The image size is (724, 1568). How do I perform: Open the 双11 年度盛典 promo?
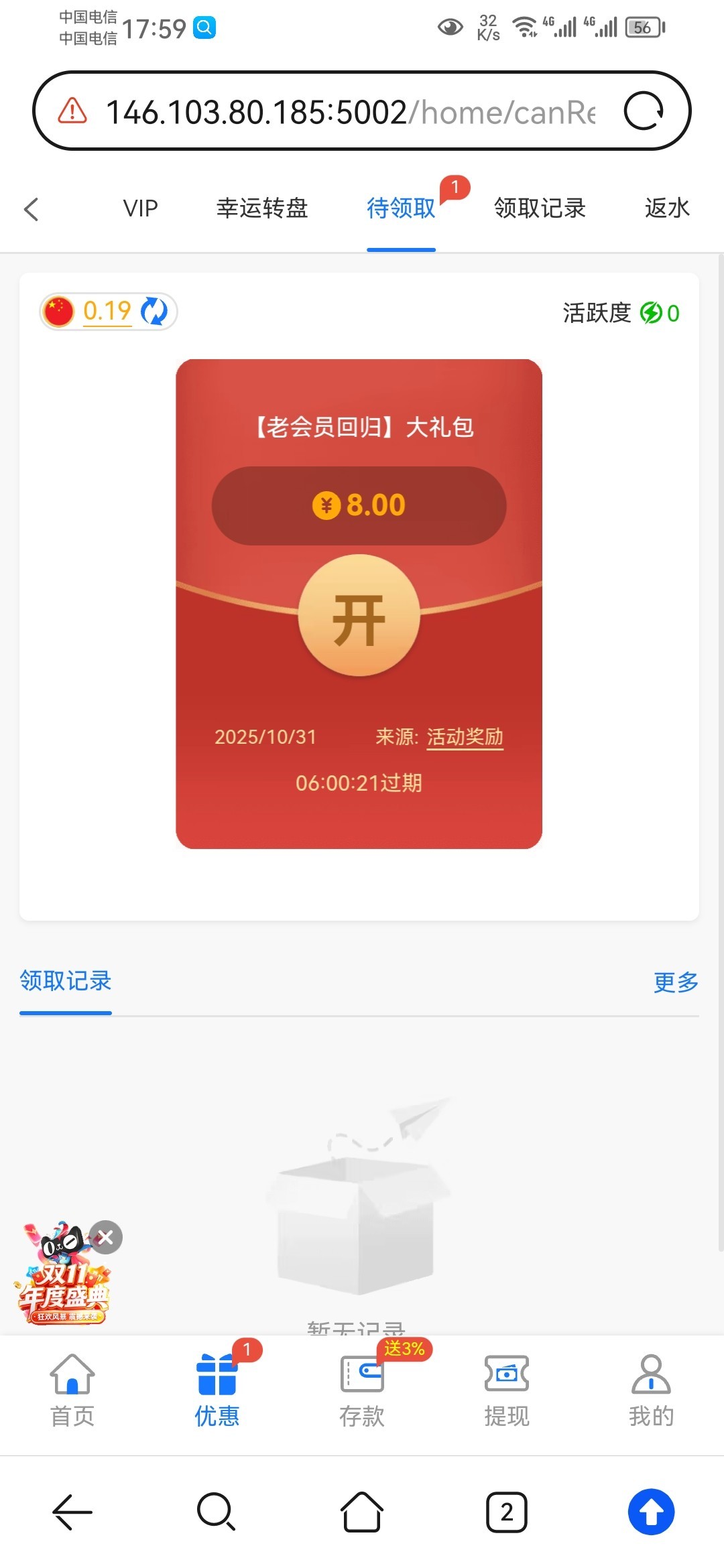coord(62,1287)
